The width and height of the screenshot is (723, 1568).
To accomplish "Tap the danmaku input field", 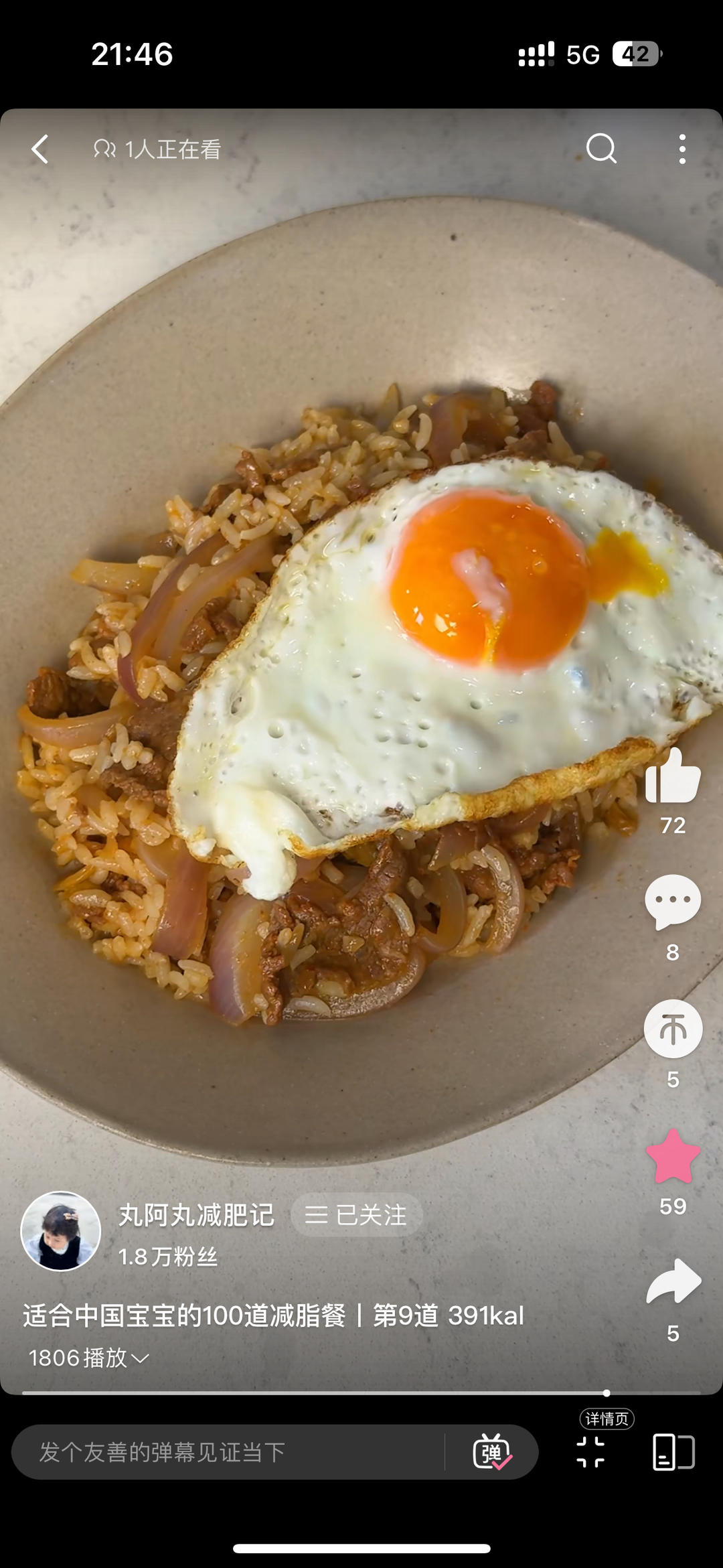I will point(228,1452).
